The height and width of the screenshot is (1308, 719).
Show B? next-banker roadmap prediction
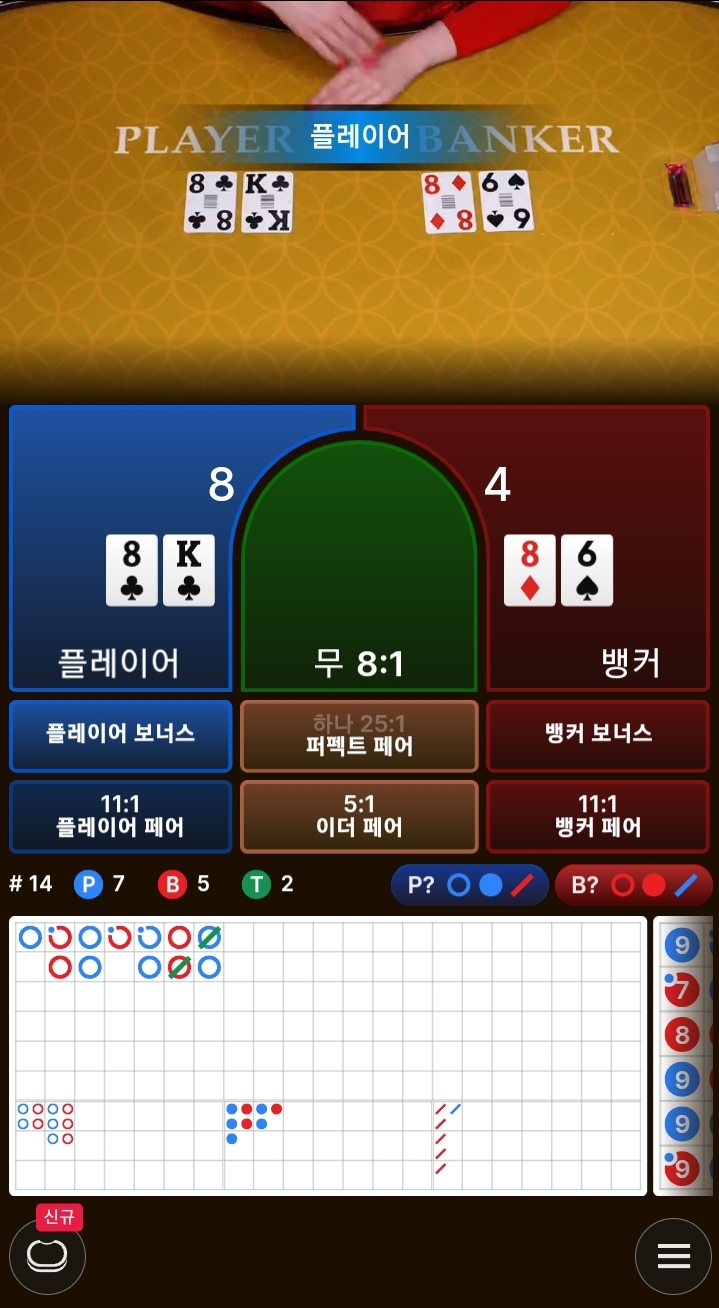[x=633, y=885]
